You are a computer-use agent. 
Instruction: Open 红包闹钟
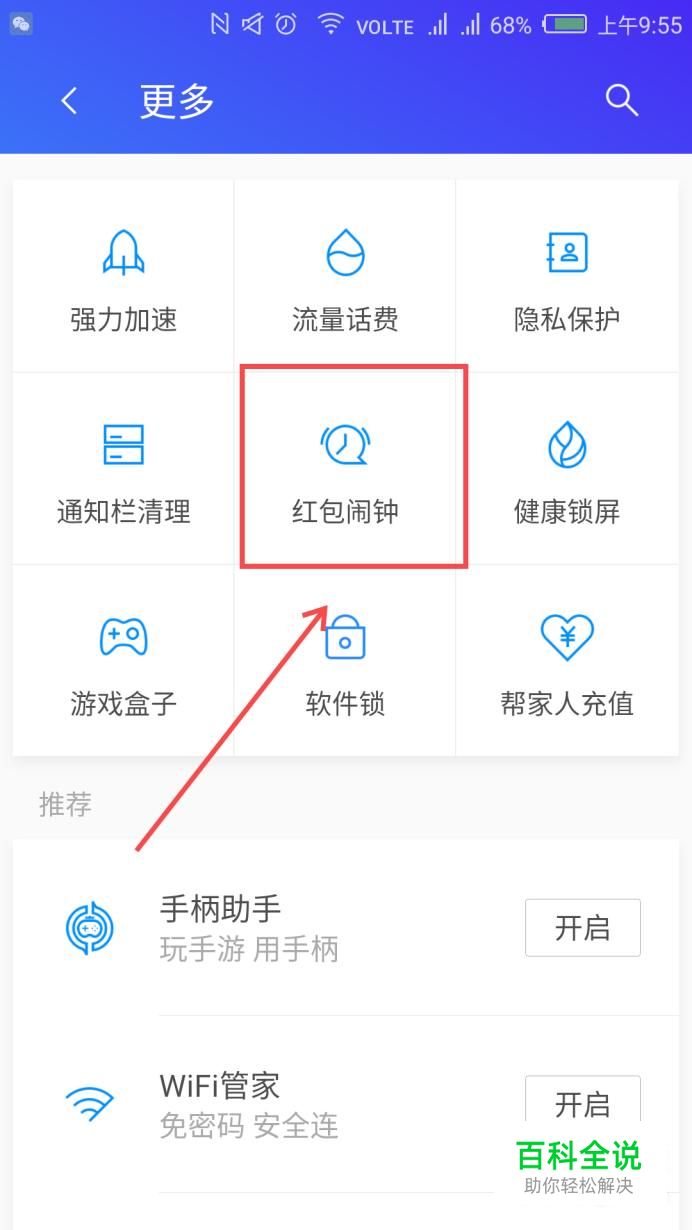pyautogui.click(x=345, y=469)
